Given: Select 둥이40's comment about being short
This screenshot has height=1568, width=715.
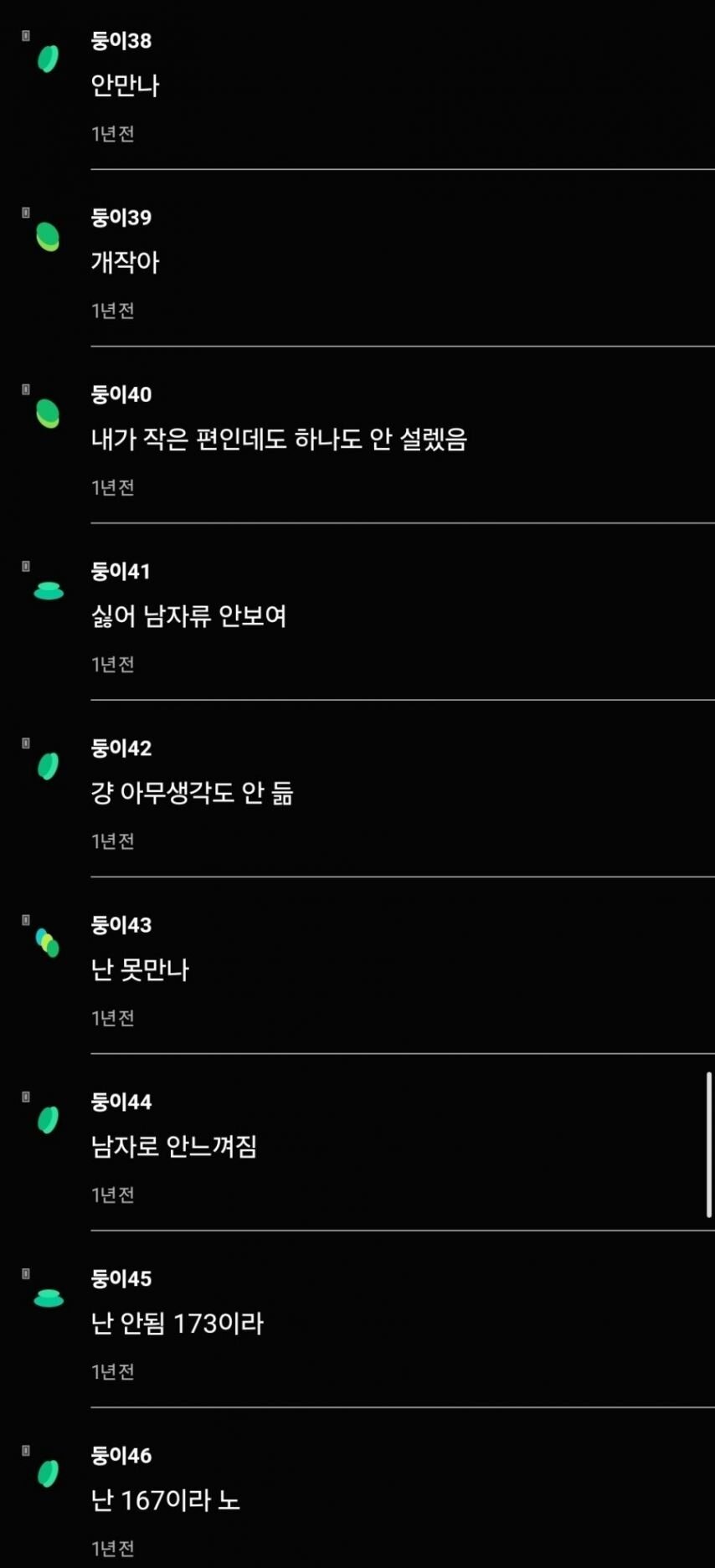Looking at the screenshot, I should (x=279, y=439).
